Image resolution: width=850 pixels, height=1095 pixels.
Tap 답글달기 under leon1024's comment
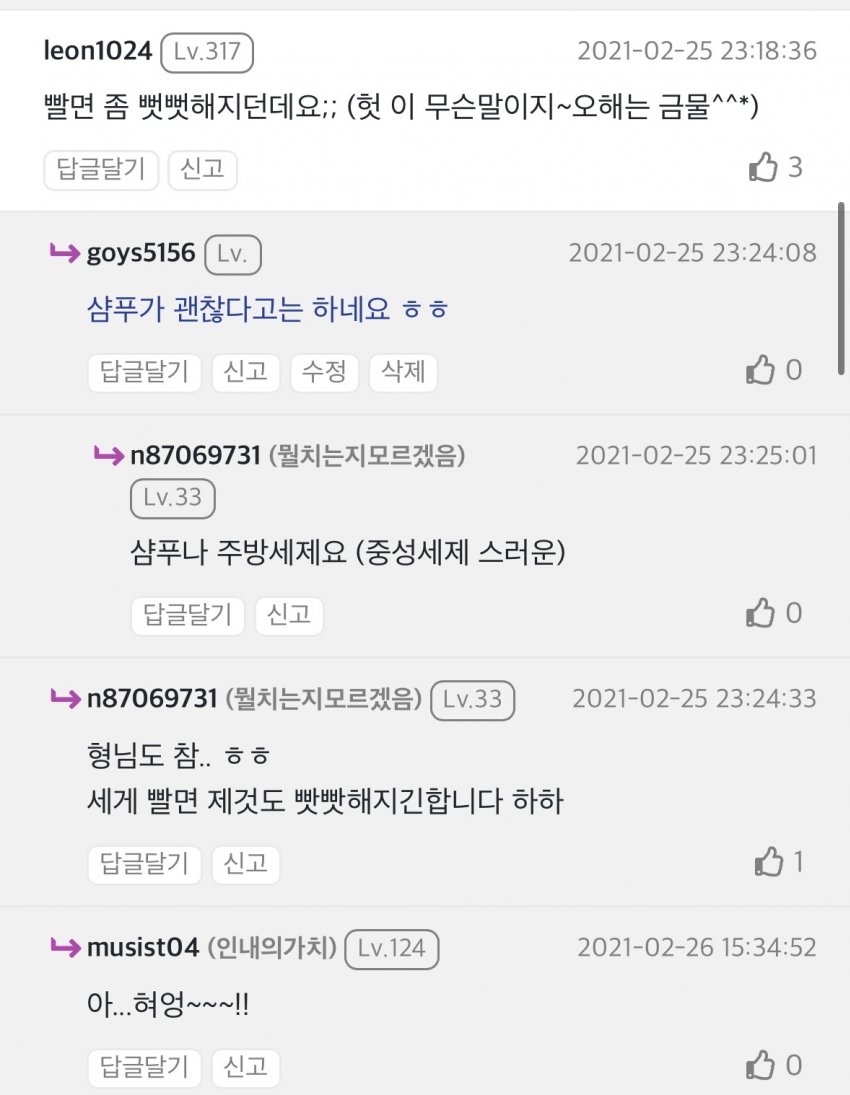coord(101,170)
